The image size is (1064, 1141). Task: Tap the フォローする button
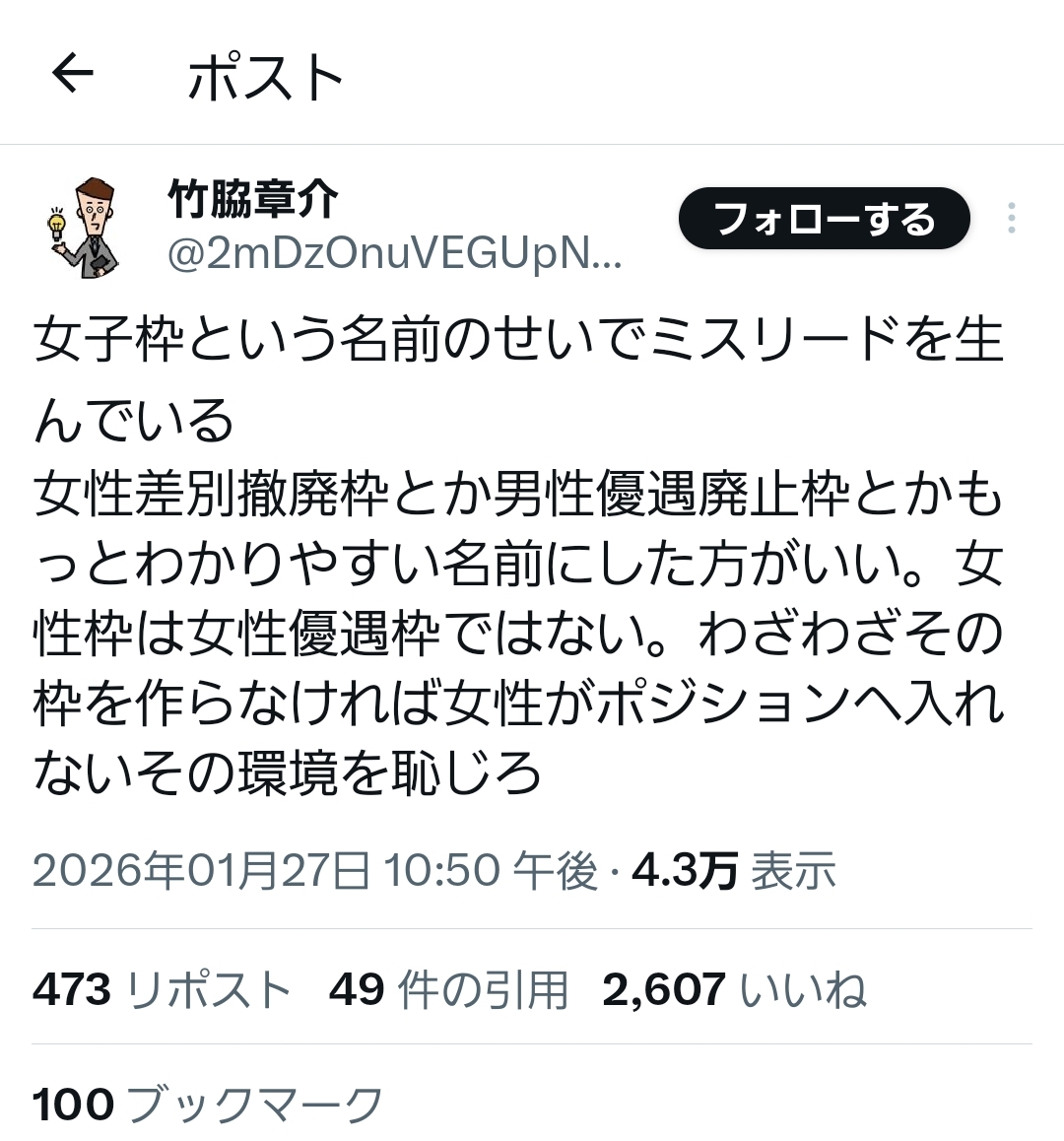[x=824, y=218]
